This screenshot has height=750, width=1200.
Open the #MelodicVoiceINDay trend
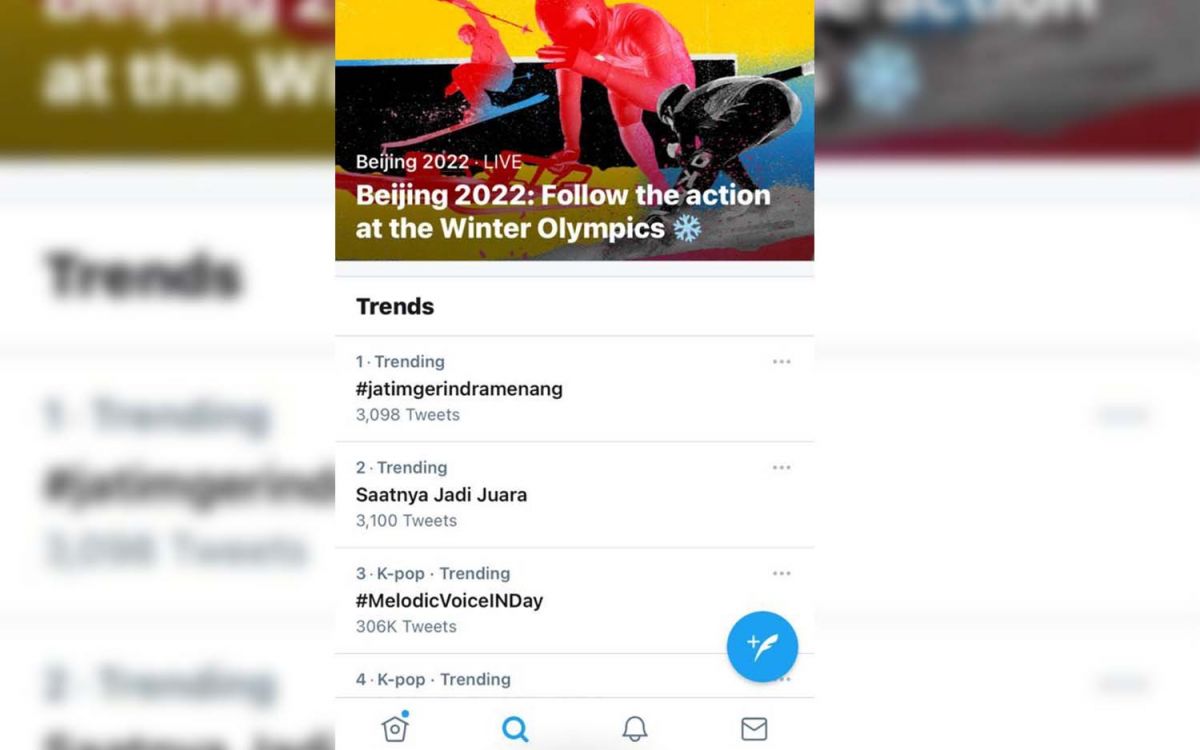point(449,601)
